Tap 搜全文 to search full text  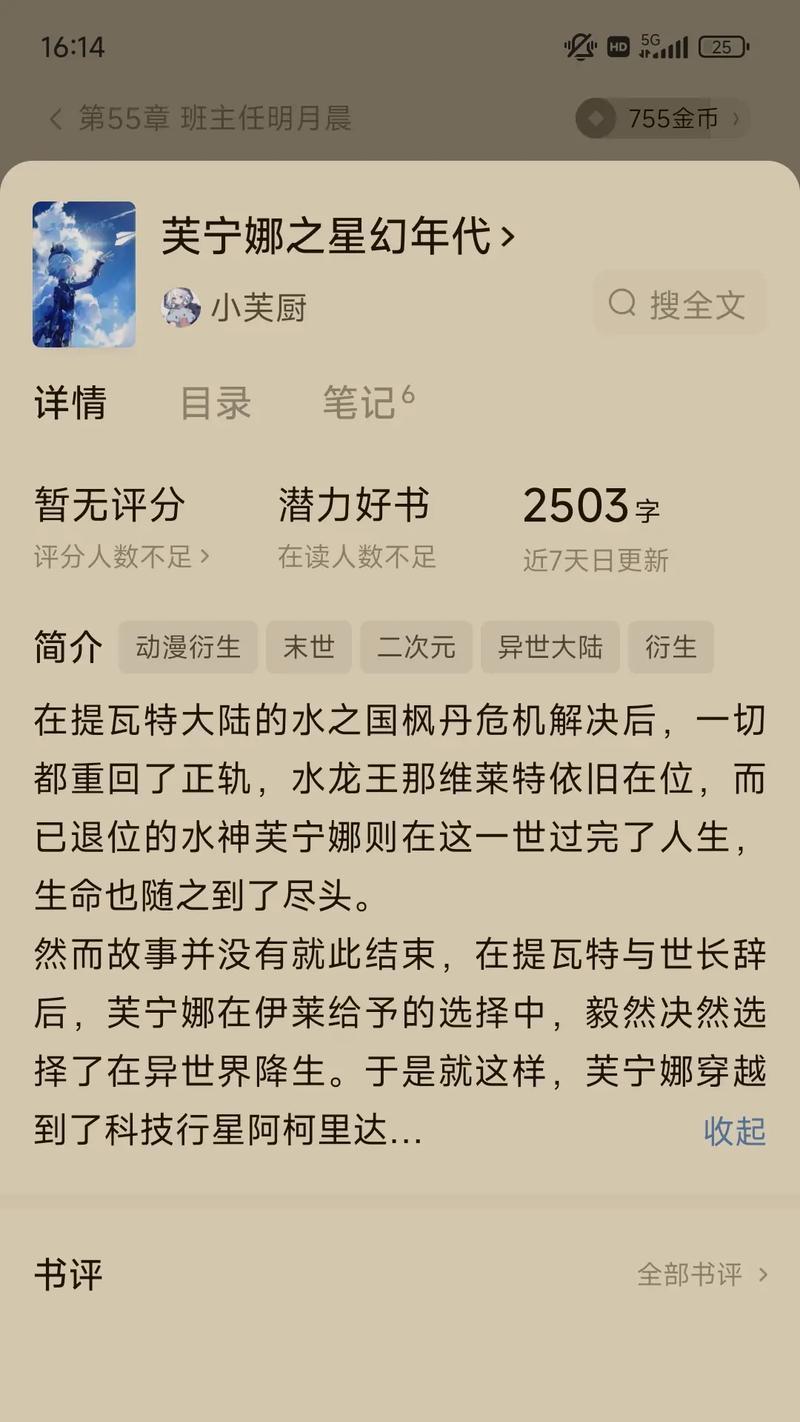click(679, 303)
